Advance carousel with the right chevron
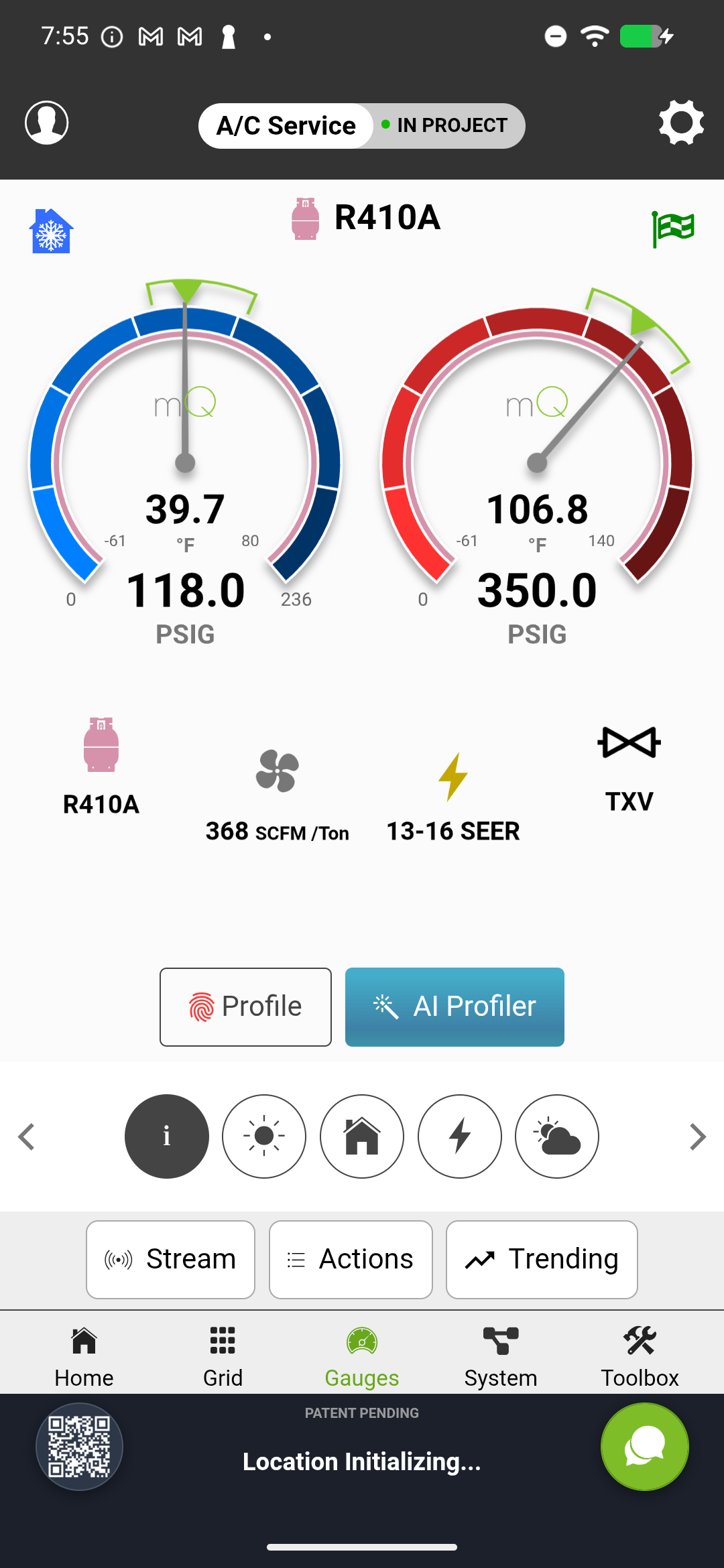This screenshot has width=724, height=1568. [698, 1136]
